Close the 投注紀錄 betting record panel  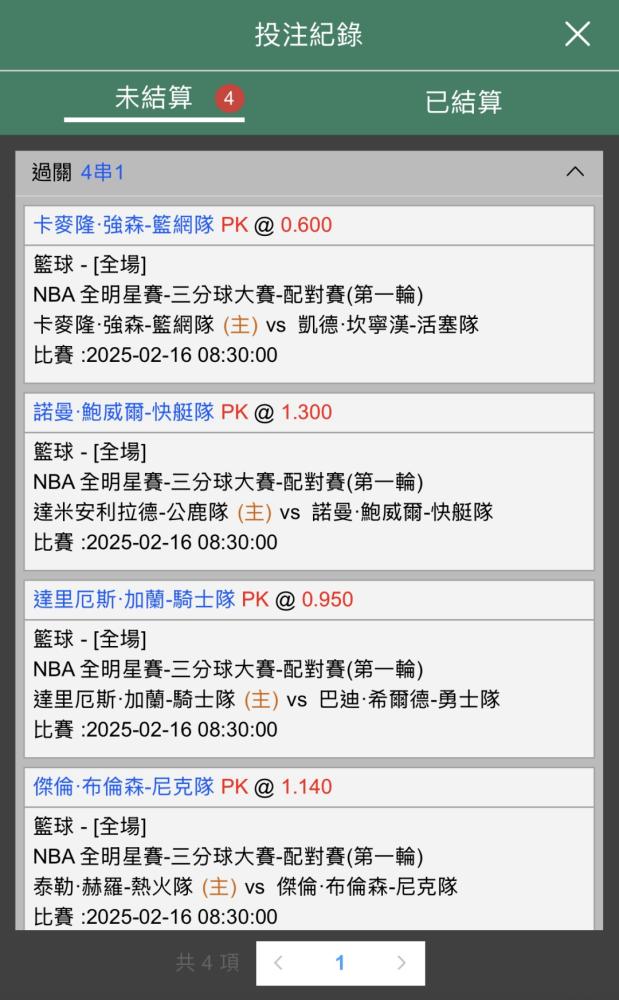coord(577,34)
